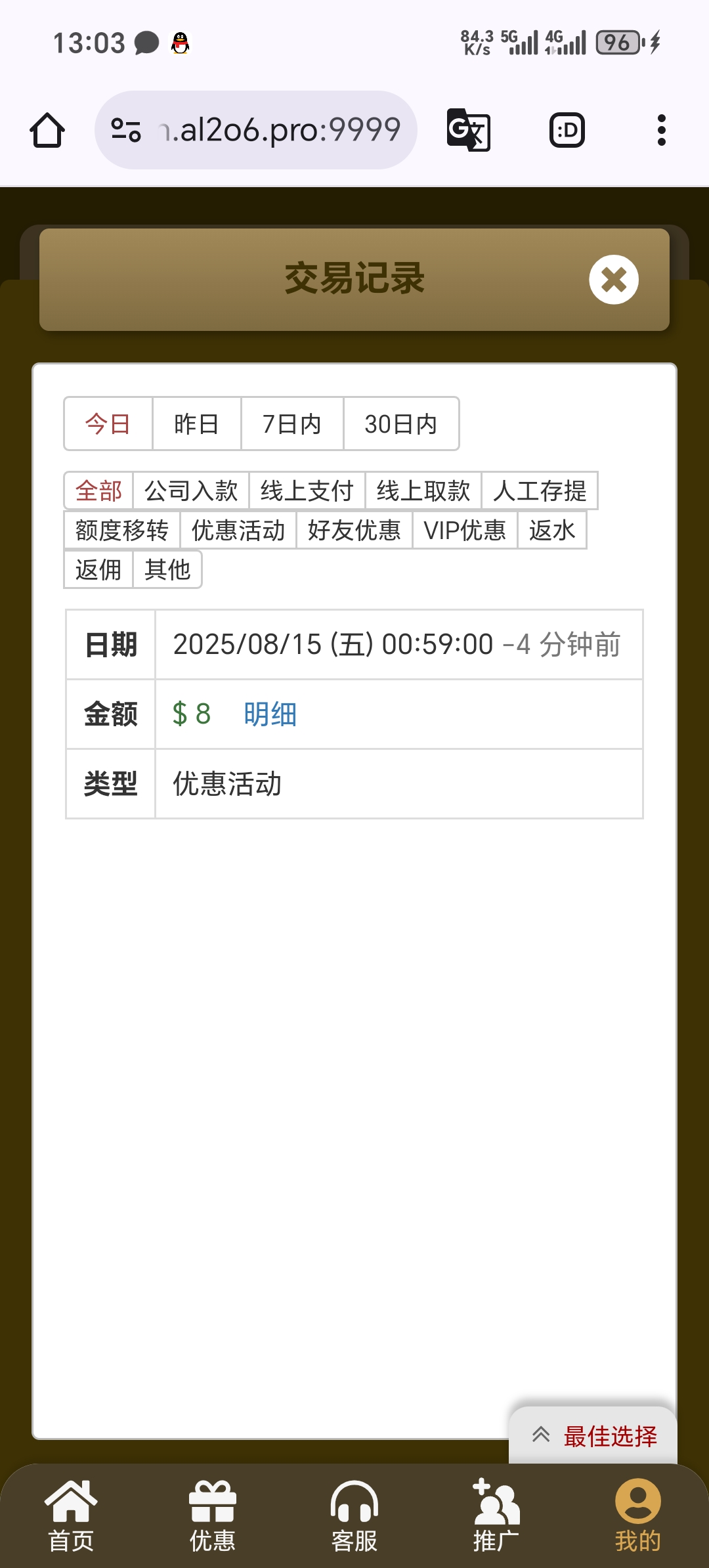709x1568 pixels.
Task: Open the browser overflow menu
Action: 662,130
